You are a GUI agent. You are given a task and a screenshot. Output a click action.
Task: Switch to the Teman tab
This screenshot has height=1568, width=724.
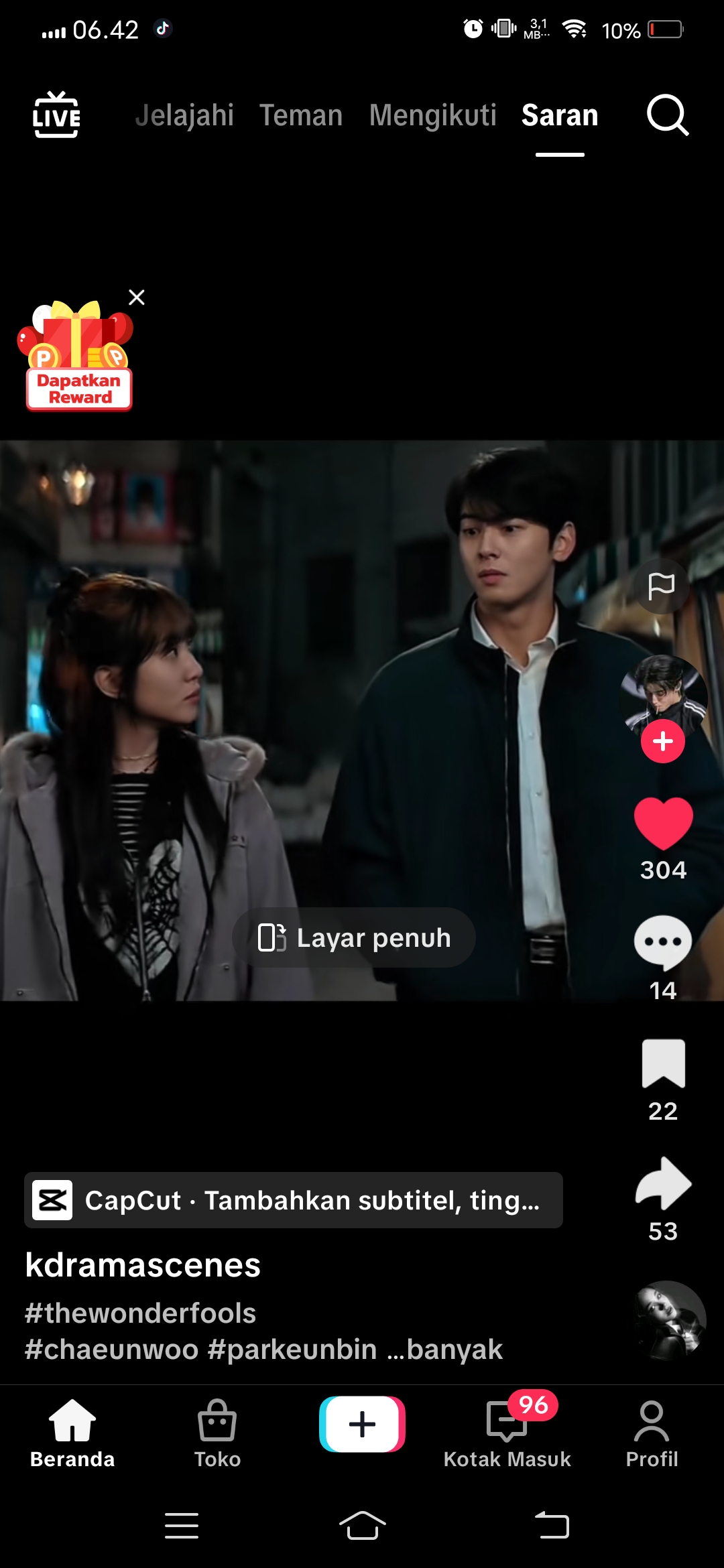[301, 115]
